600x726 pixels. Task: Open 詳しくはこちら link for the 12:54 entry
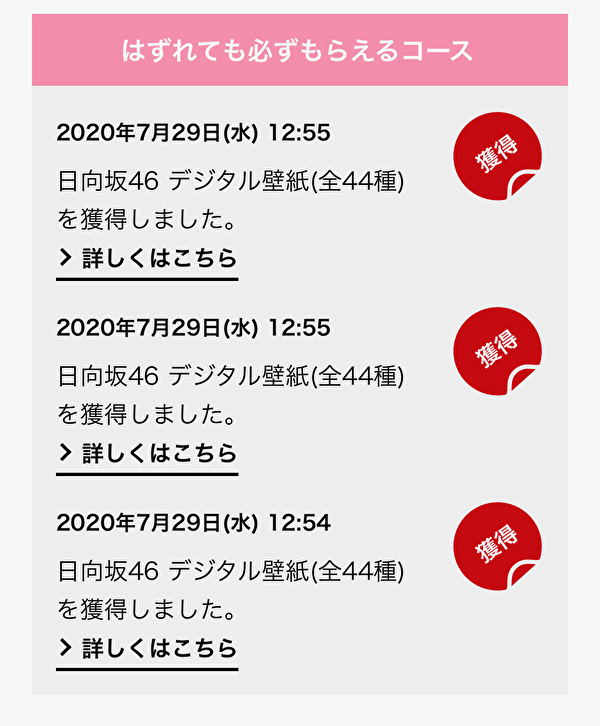pyautogui.click(x=148, y=648)
